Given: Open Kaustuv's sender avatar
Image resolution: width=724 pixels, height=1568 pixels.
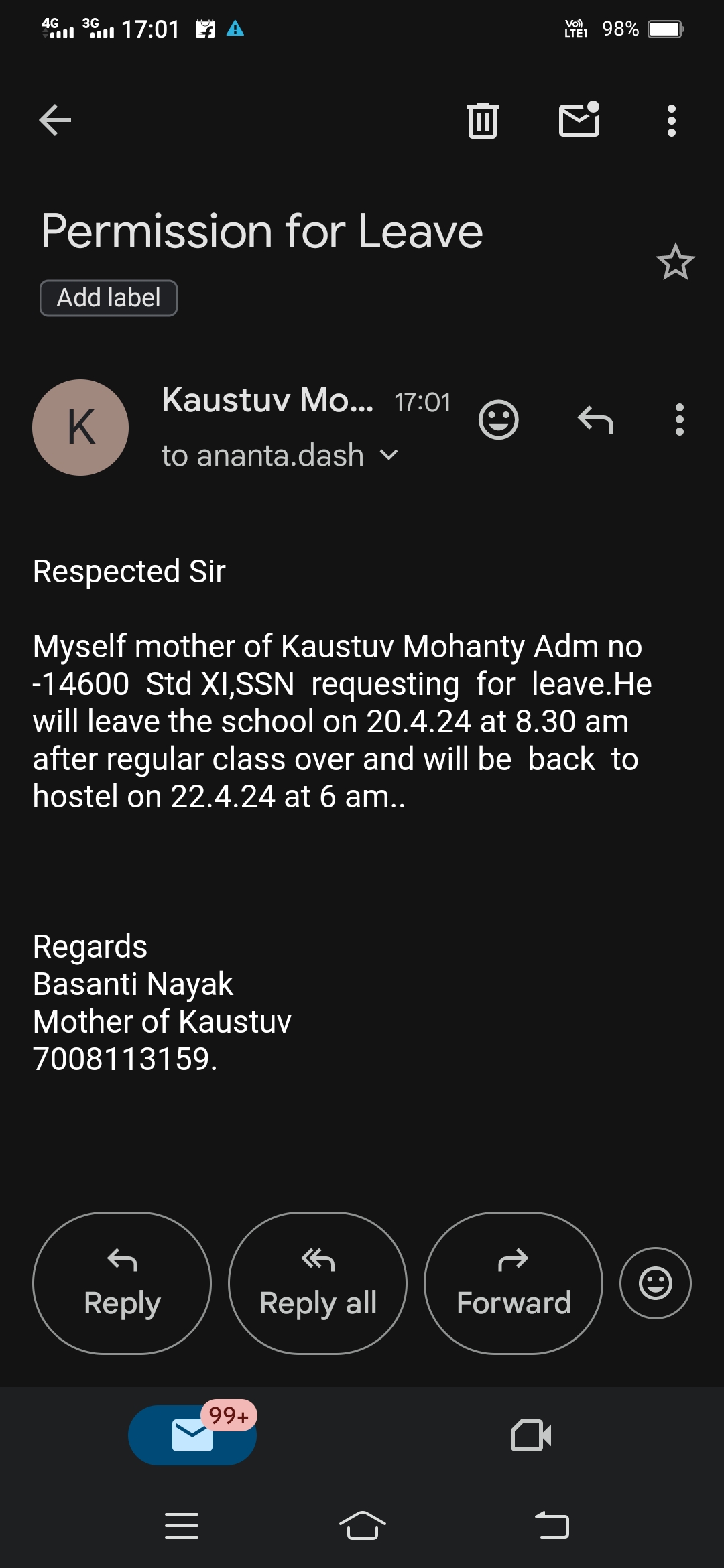Looking at the screenshot, I should click(x=80, y=428).
